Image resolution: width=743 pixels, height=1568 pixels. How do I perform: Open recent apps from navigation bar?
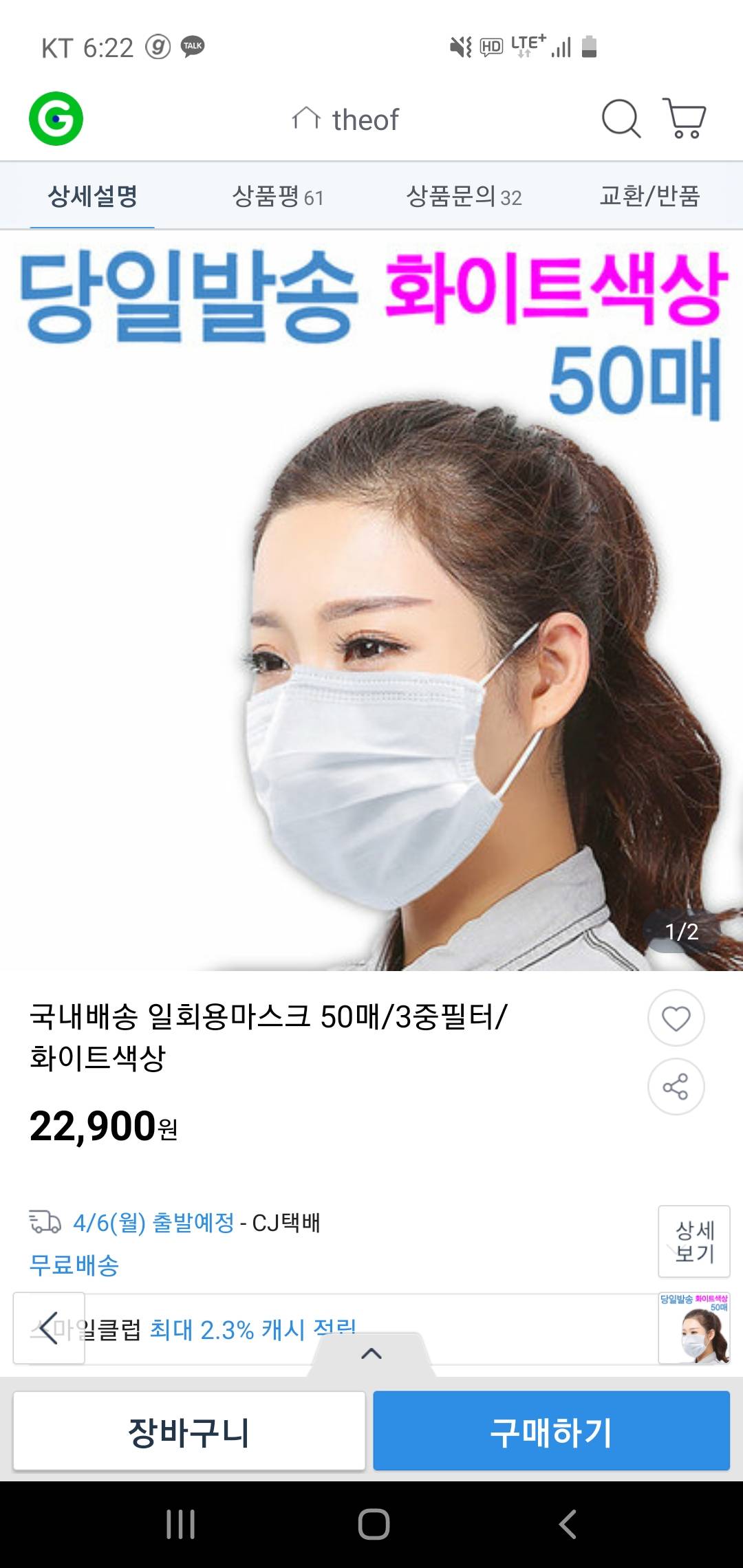click(181, 1524)
